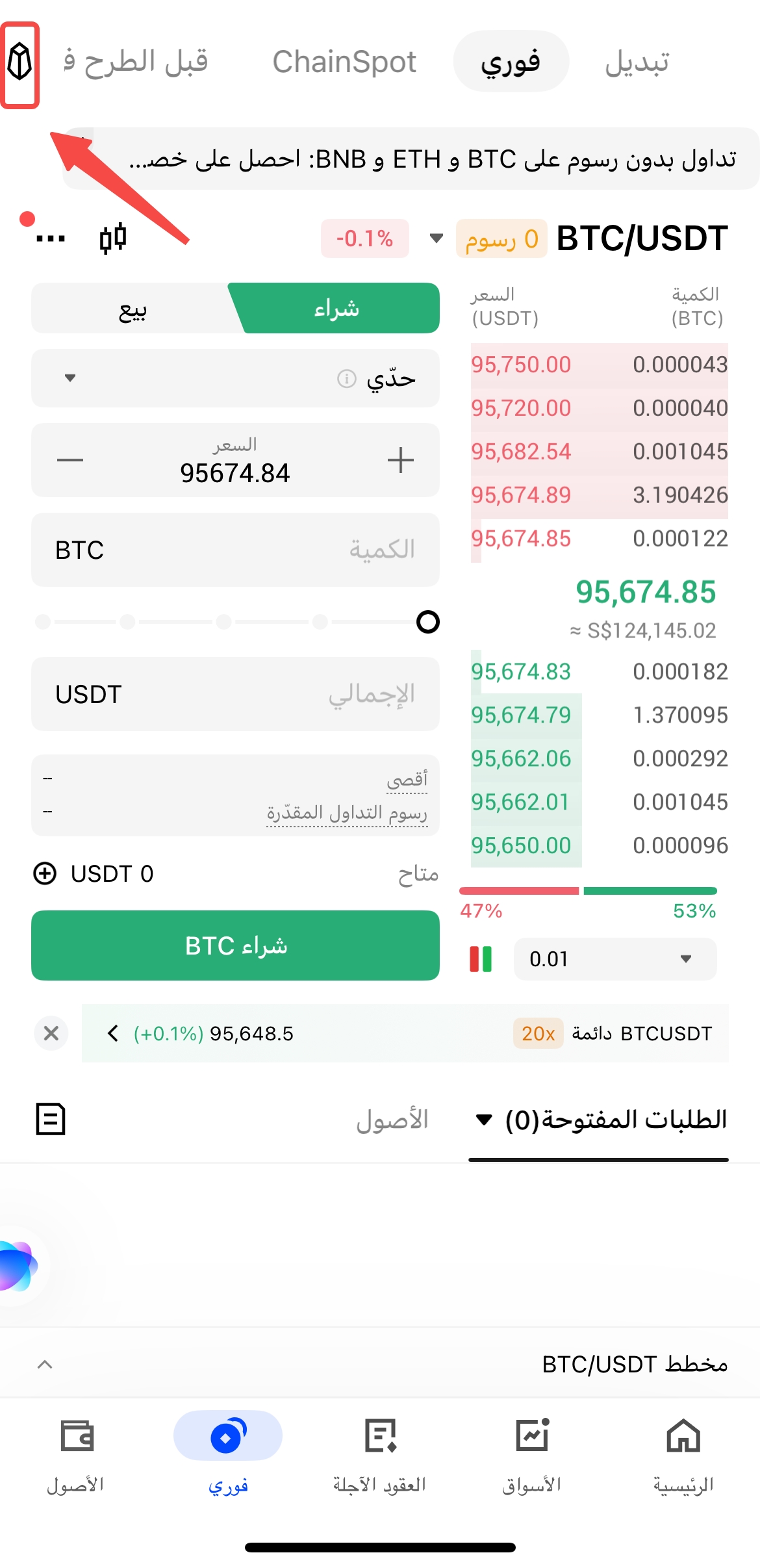Viewport: 760px width, 1568px height.
Task: Open the order history document icon
Action: click(x=51, y=1119)
